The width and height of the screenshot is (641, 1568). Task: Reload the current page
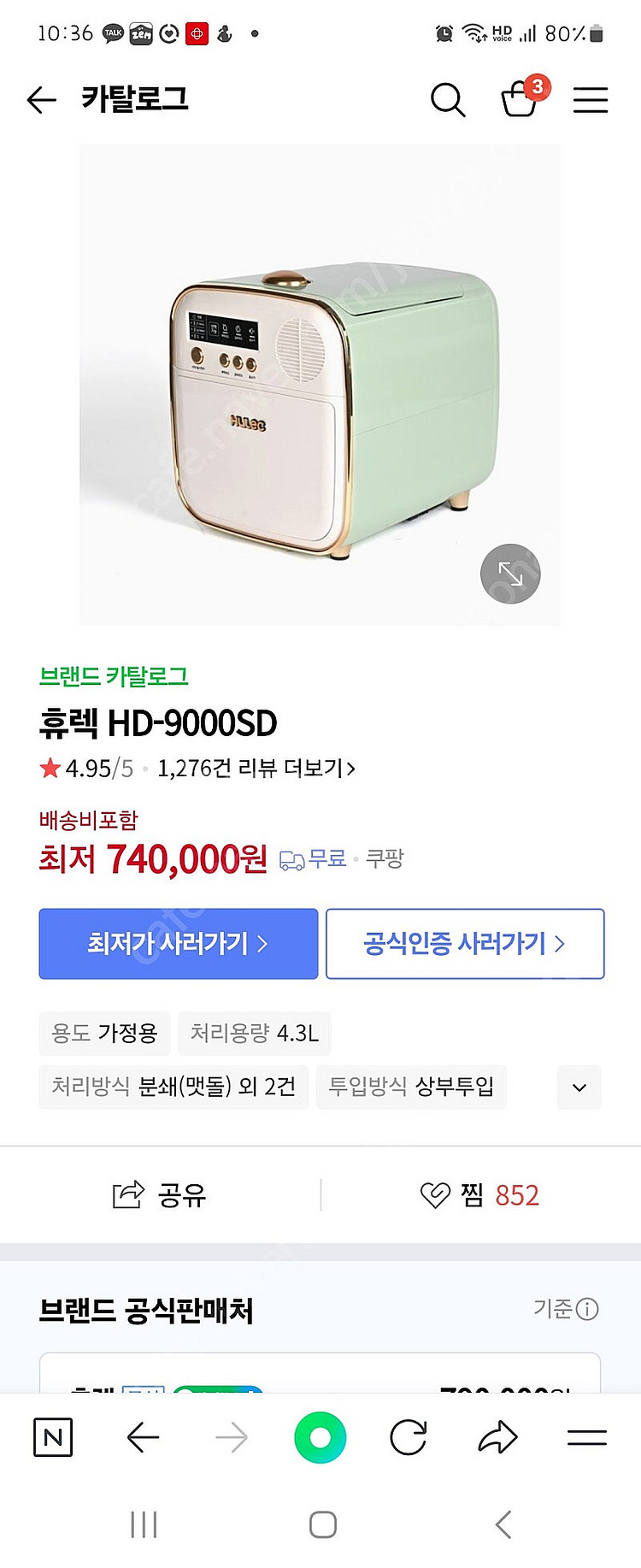[409, 1437]
